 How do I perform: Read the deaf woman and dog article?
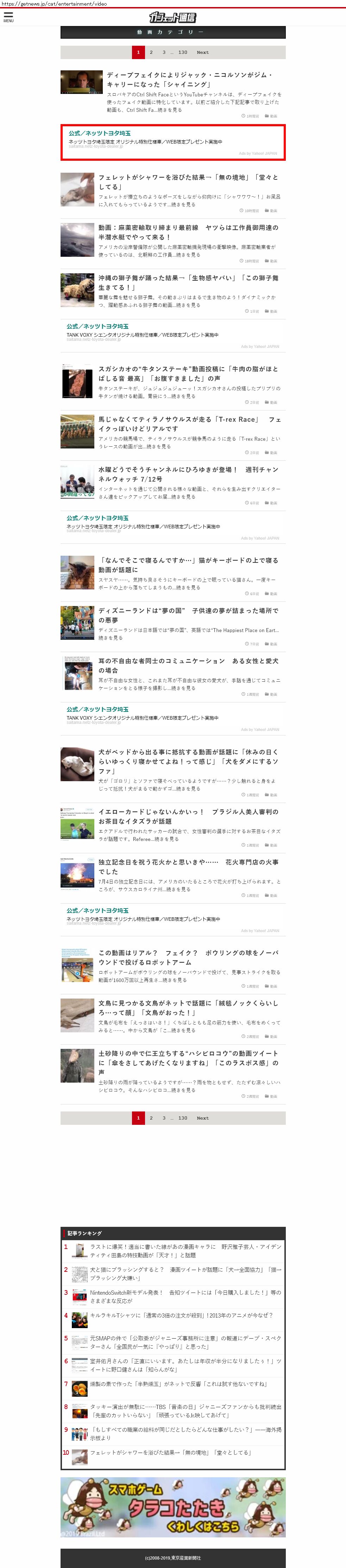tap(188, 665)
